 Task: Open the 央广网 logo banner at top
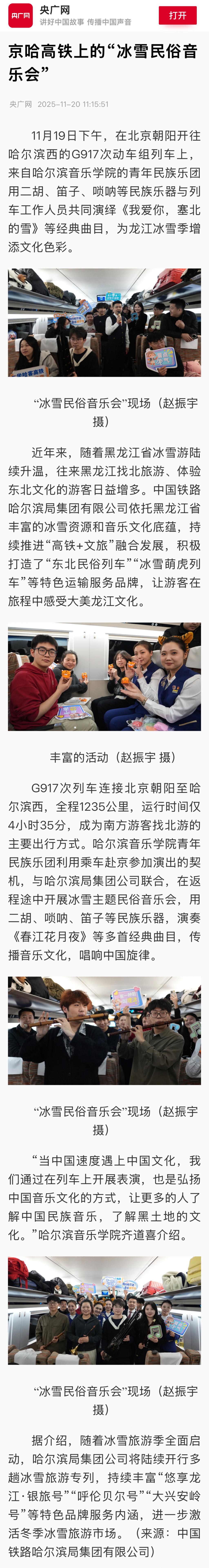pyautogui.click(x=21, y=15)
